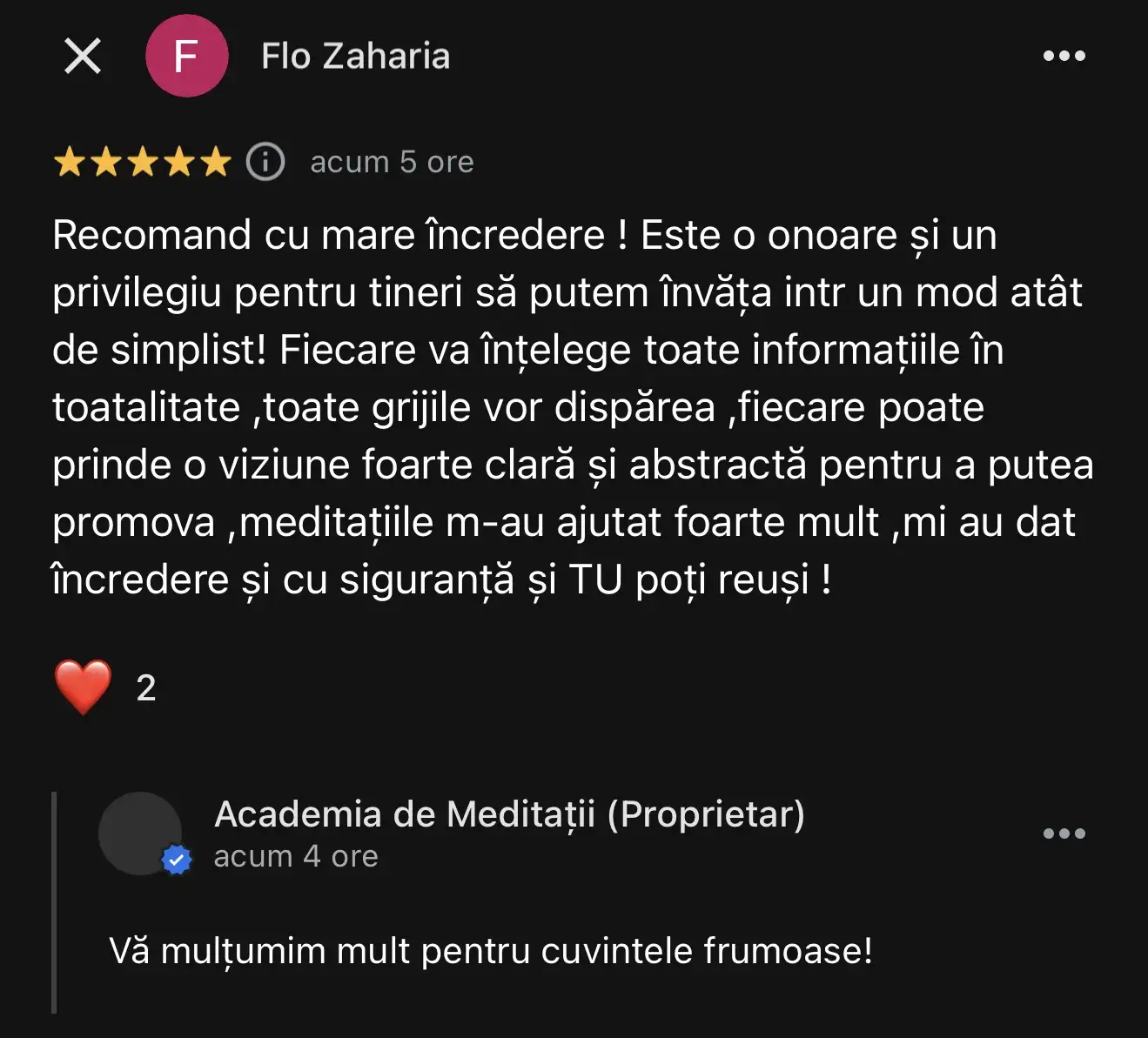Open overflow menu for Flo Zaharia's review
Viewport: 1148px width, 1038px height.
click(x=1064, y=57)
